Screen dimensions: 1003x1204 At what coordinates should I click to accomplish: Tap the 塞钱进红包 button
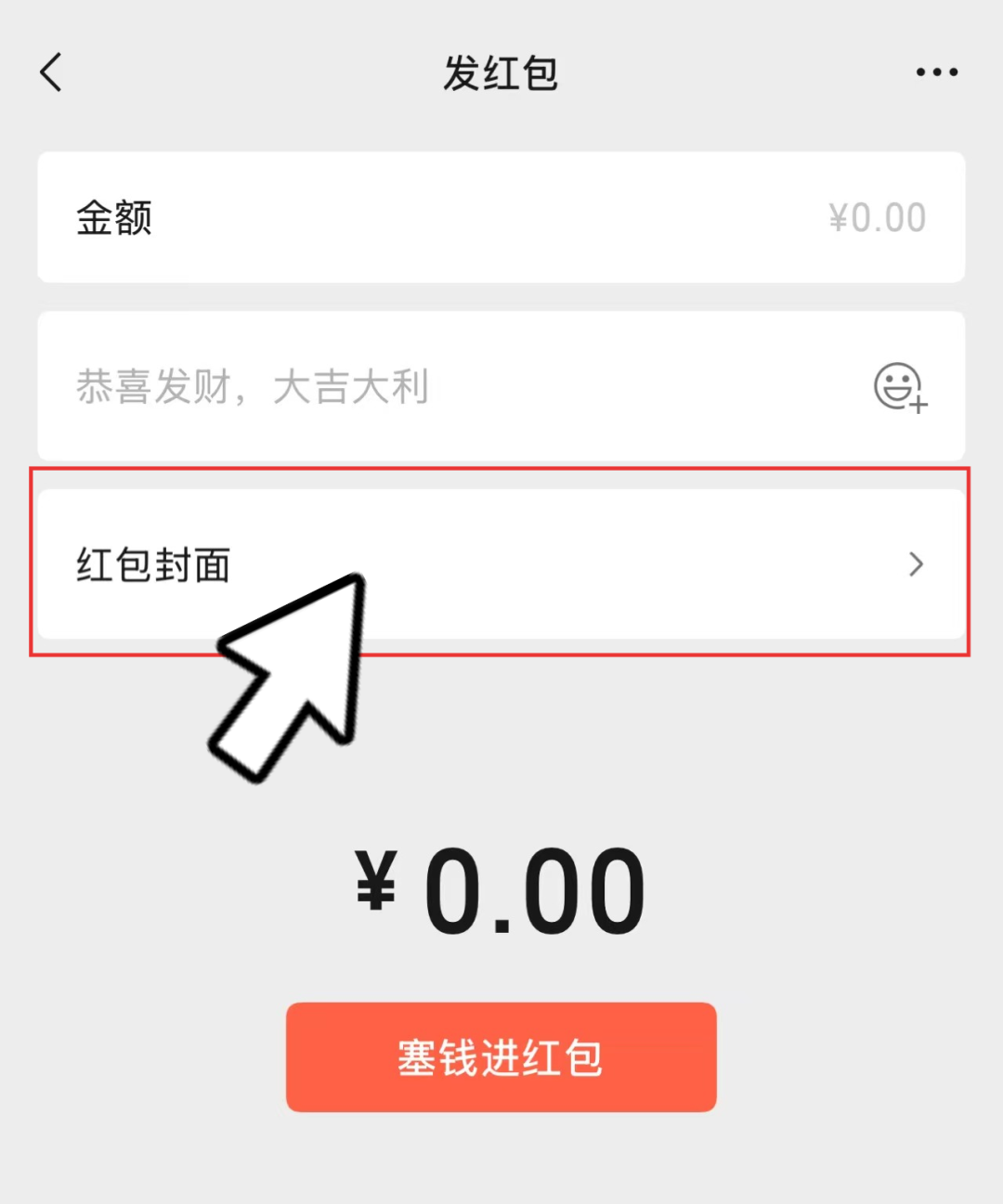coord(501,1056)
